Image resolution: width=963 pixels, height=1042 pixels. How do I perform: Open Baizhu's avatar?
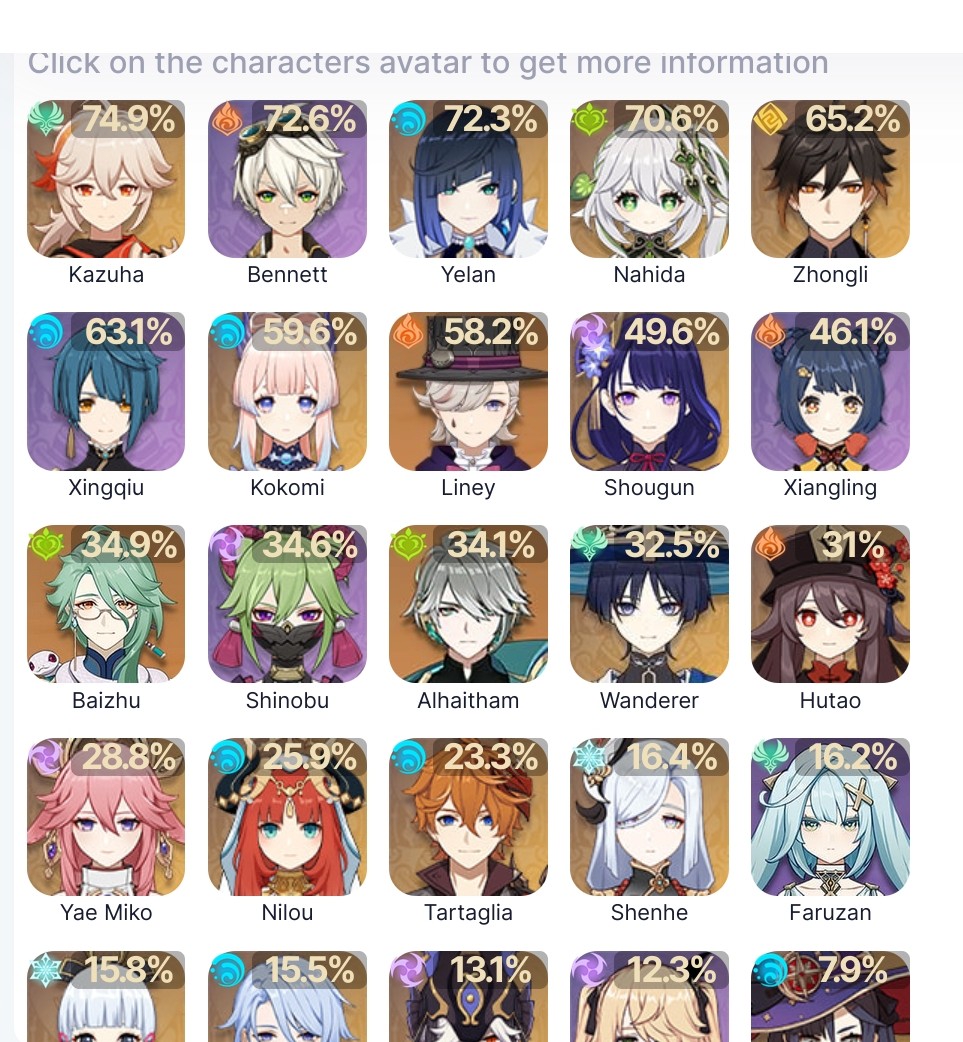click(106, 605)
